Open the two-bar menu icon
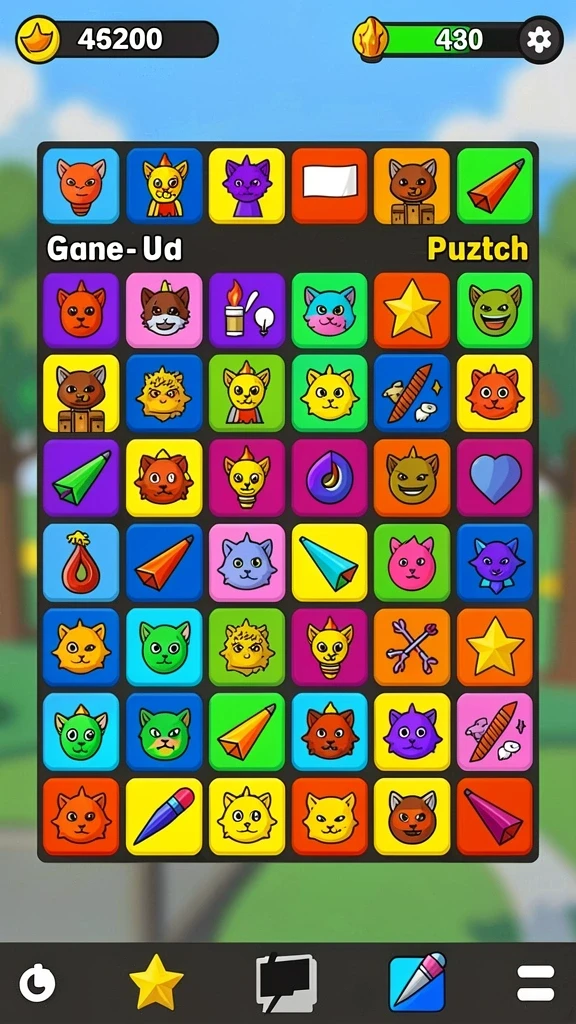The width and height of the screenshot is (576, 1024). 536,984
